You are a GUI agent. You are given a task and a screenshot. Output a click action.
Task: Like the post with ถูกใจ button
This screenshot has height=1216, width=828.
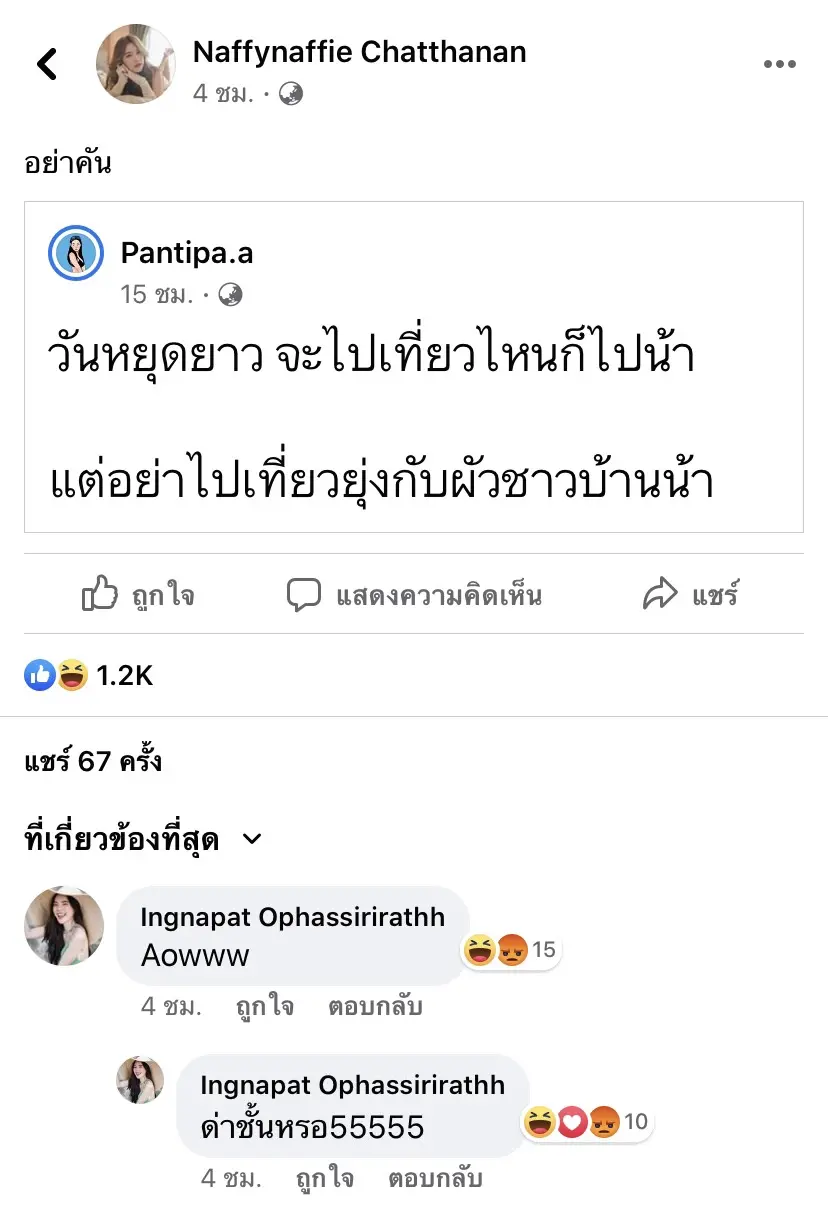click(138, 596)
